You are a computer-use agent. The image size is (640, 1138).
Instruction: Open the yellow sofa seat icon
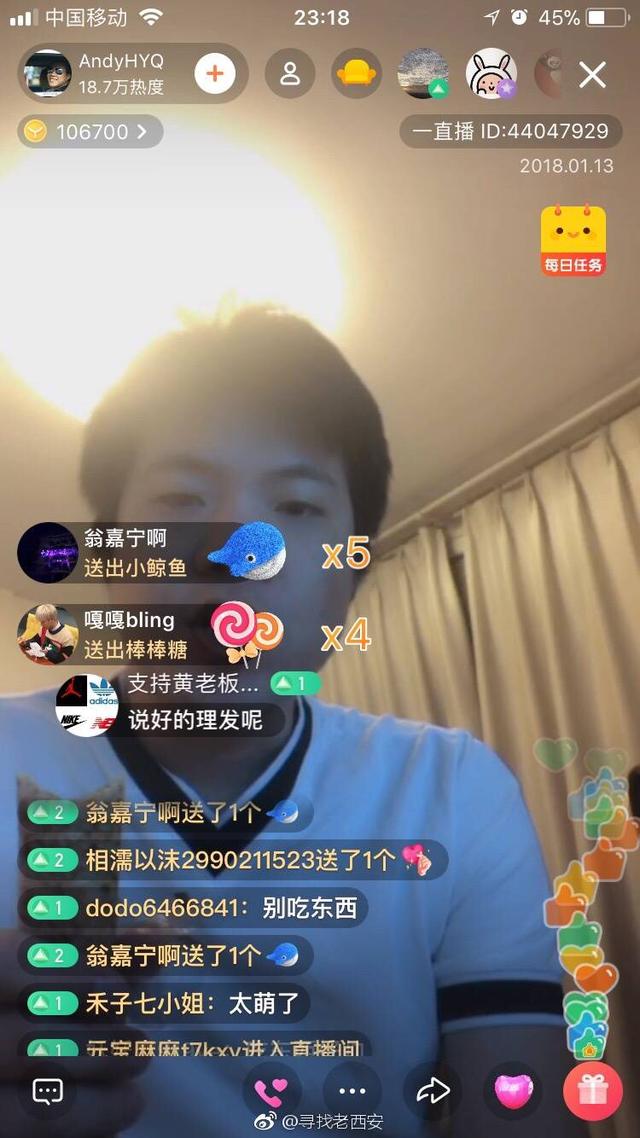[356, 74]
